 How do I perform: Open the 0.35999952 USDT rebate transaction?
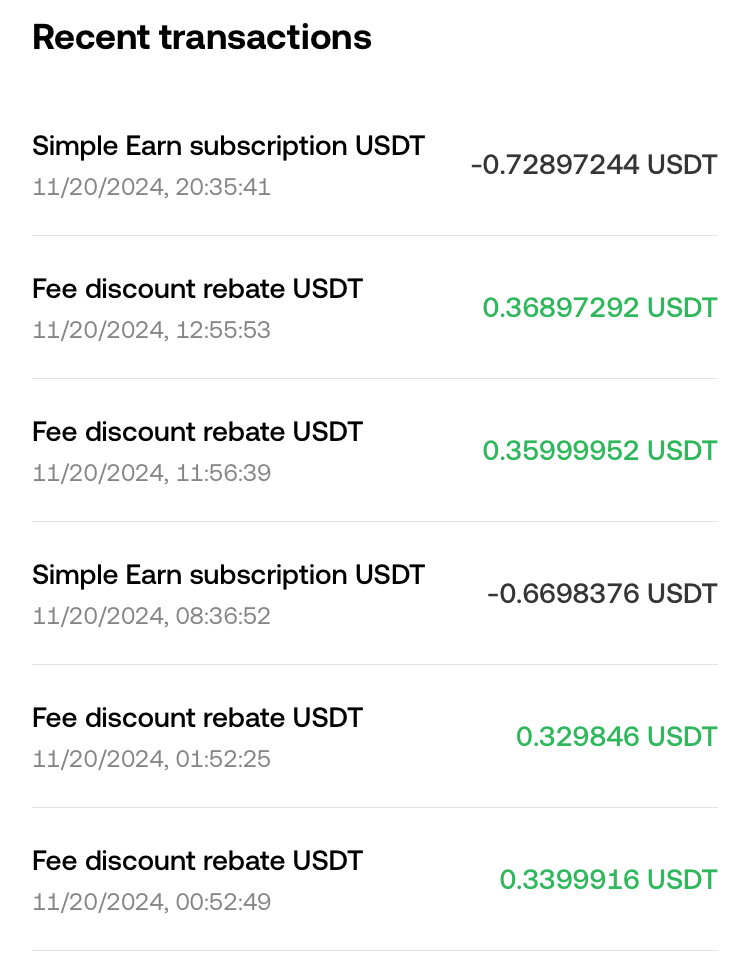(x=374, y=451)
